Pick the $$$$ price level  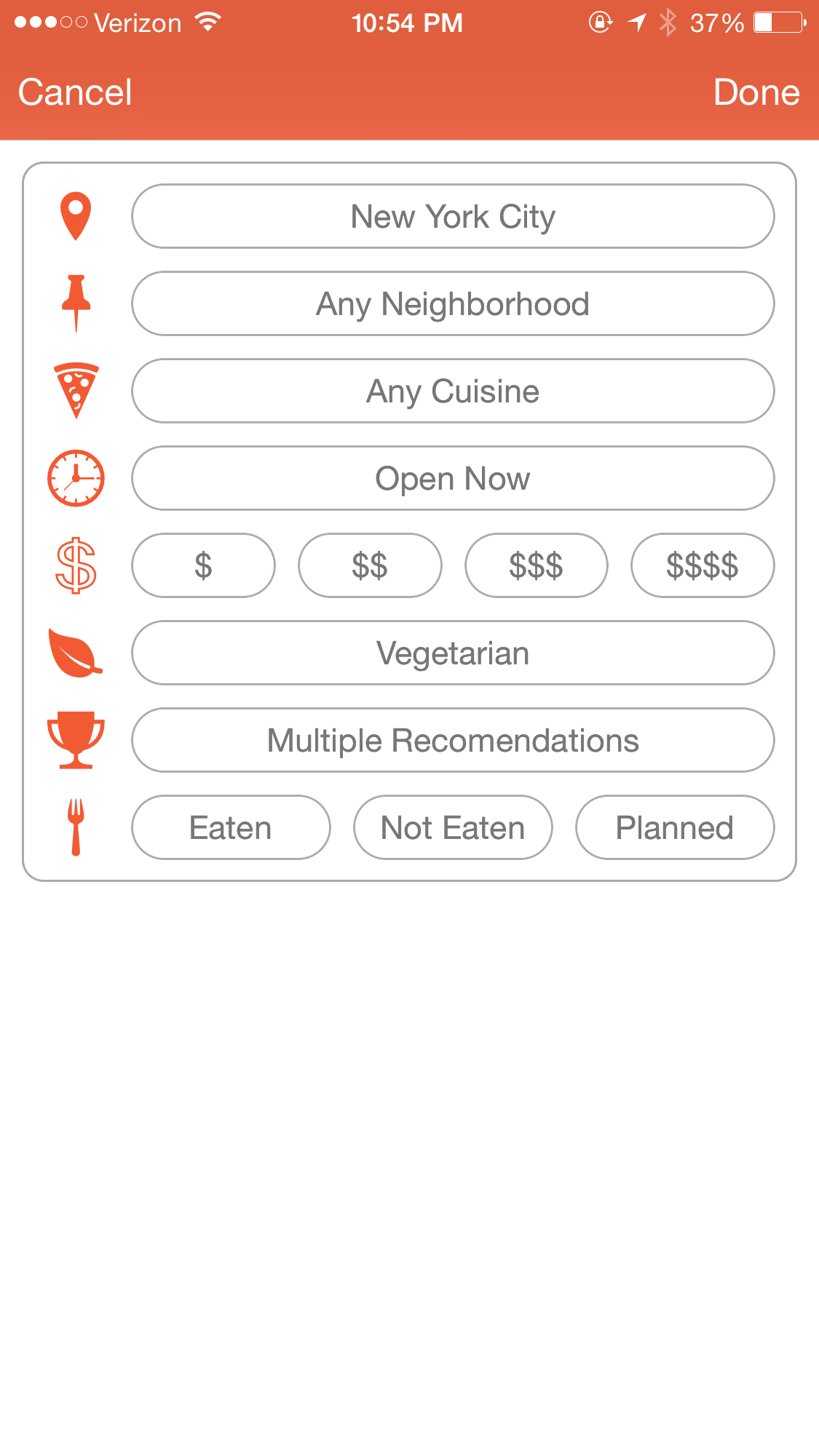[703, 565]
